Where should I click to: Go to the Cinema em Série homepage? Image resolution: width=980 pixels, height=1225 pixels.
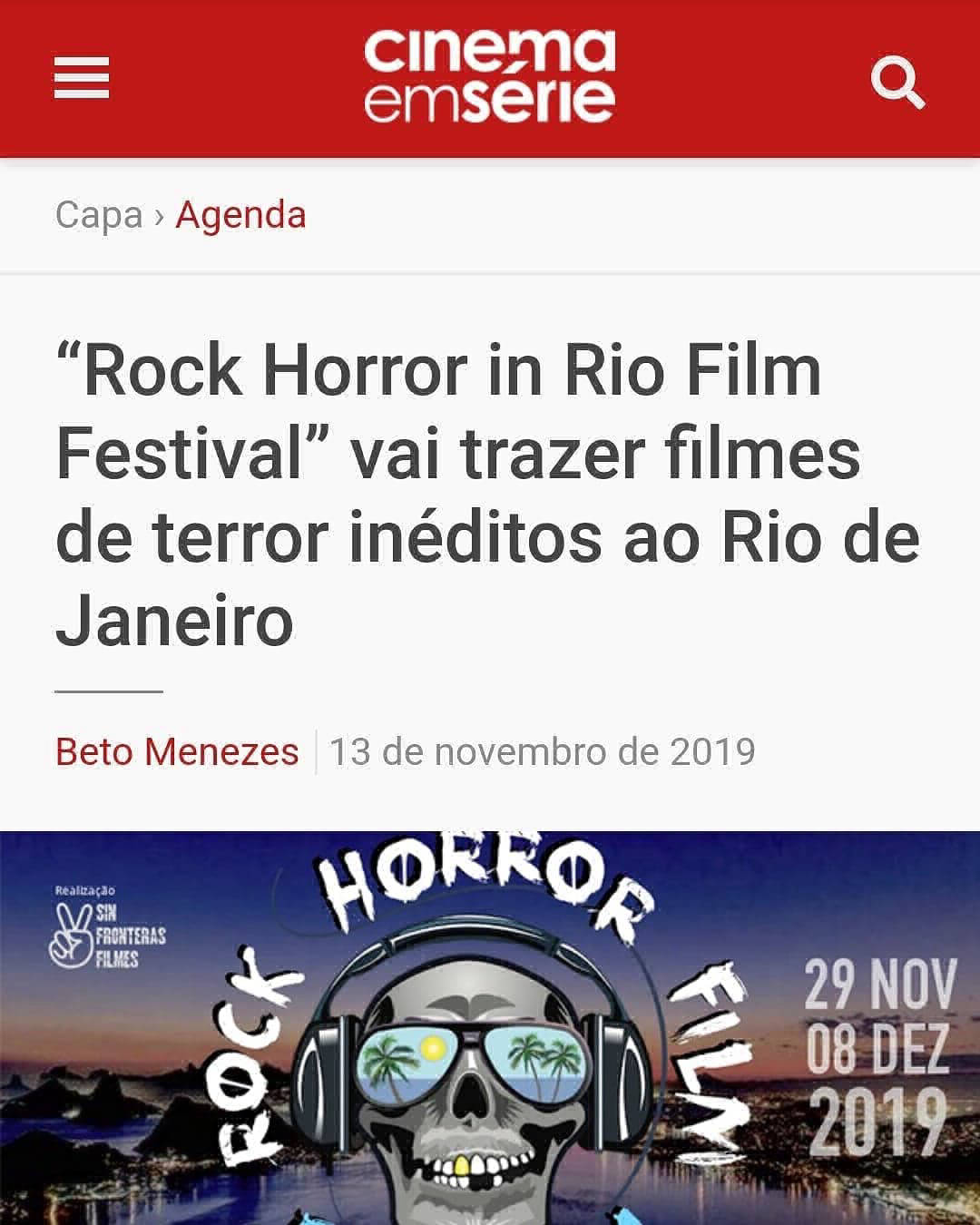[489, 76]
